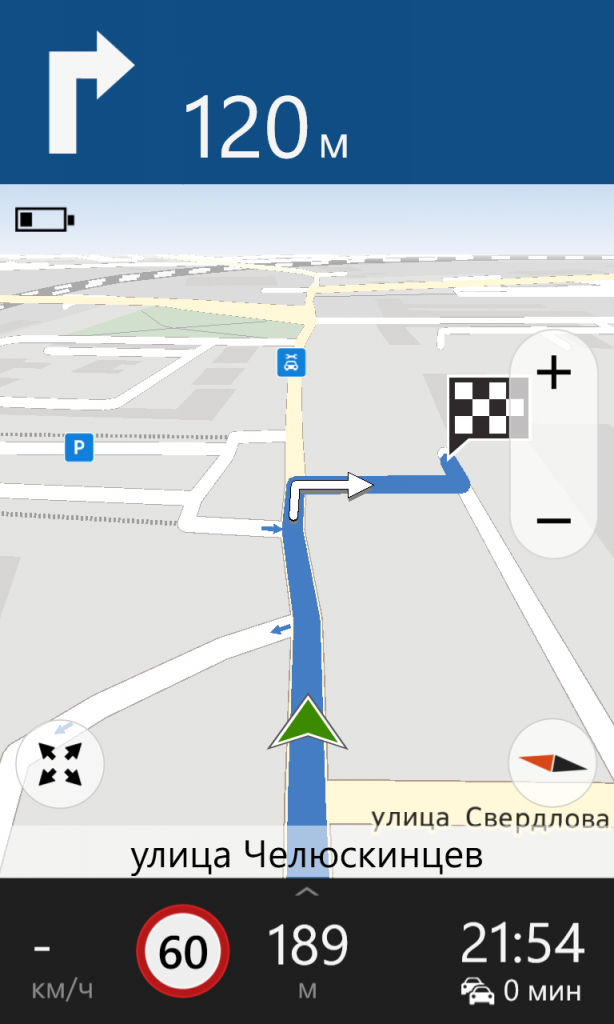Image resolution: width=614 pixels, height=1024 pixels.
Task: Zoom out the map with minus
Action: tap(553, 520)
